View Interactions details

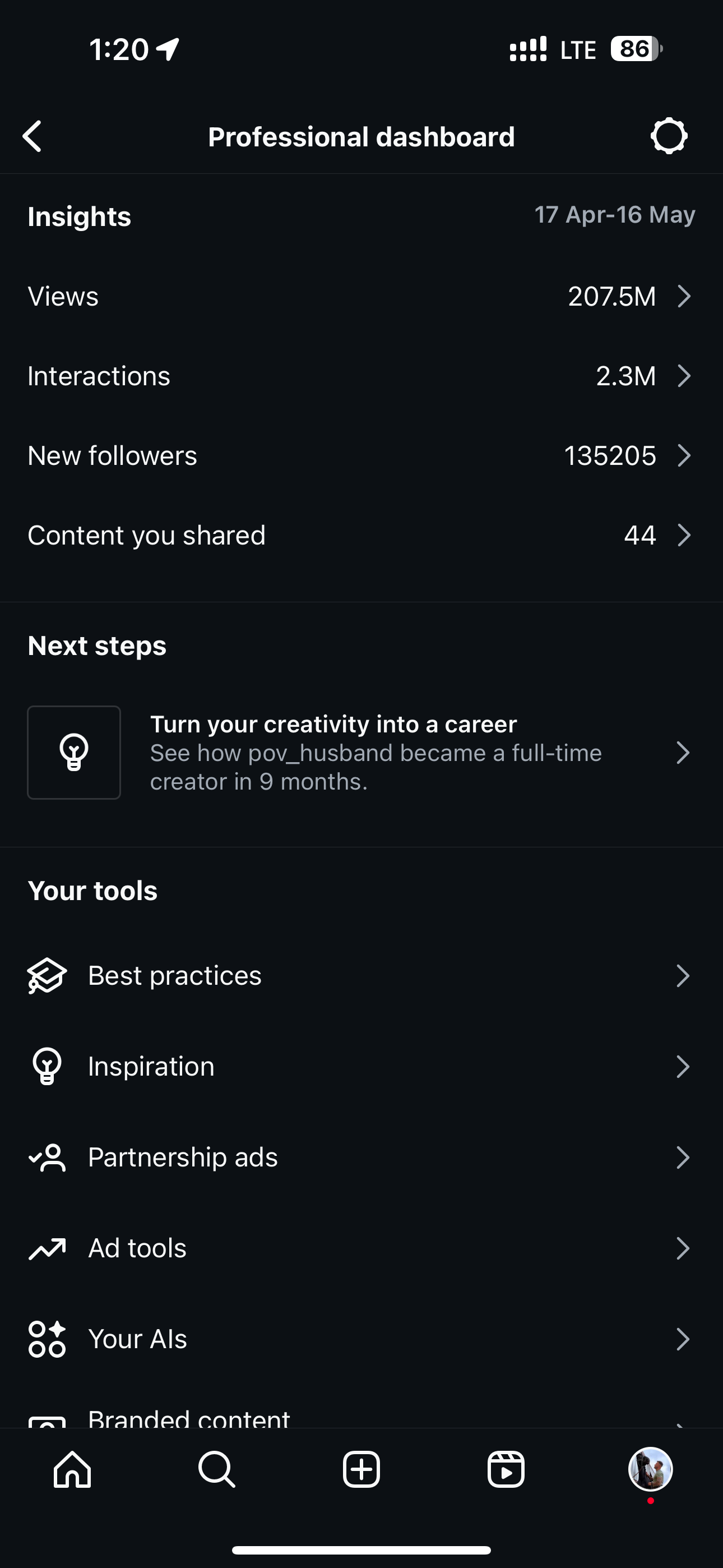pyautogui.click(x=361, y=376)
